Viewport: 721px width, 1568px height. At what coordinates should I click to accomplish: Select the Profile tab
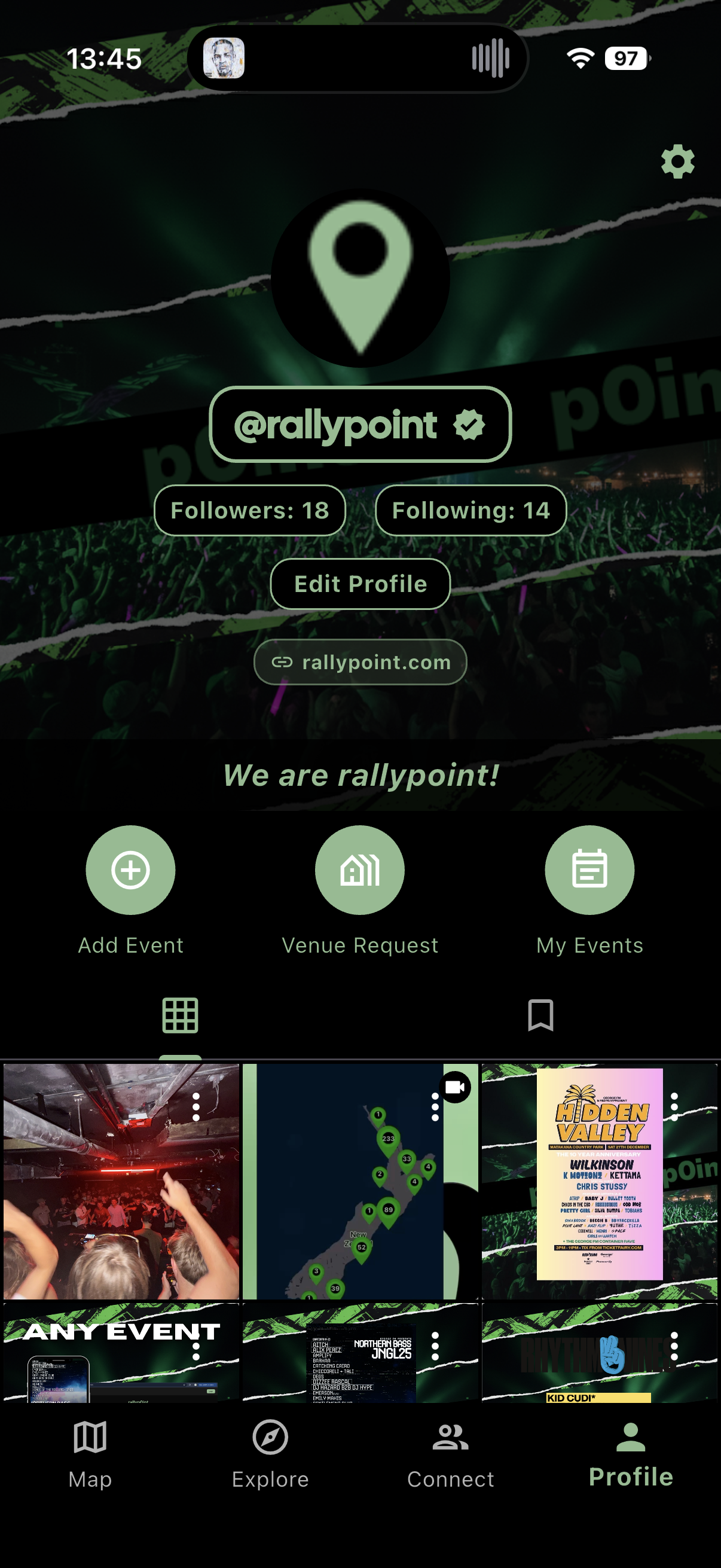[631, 1453]
